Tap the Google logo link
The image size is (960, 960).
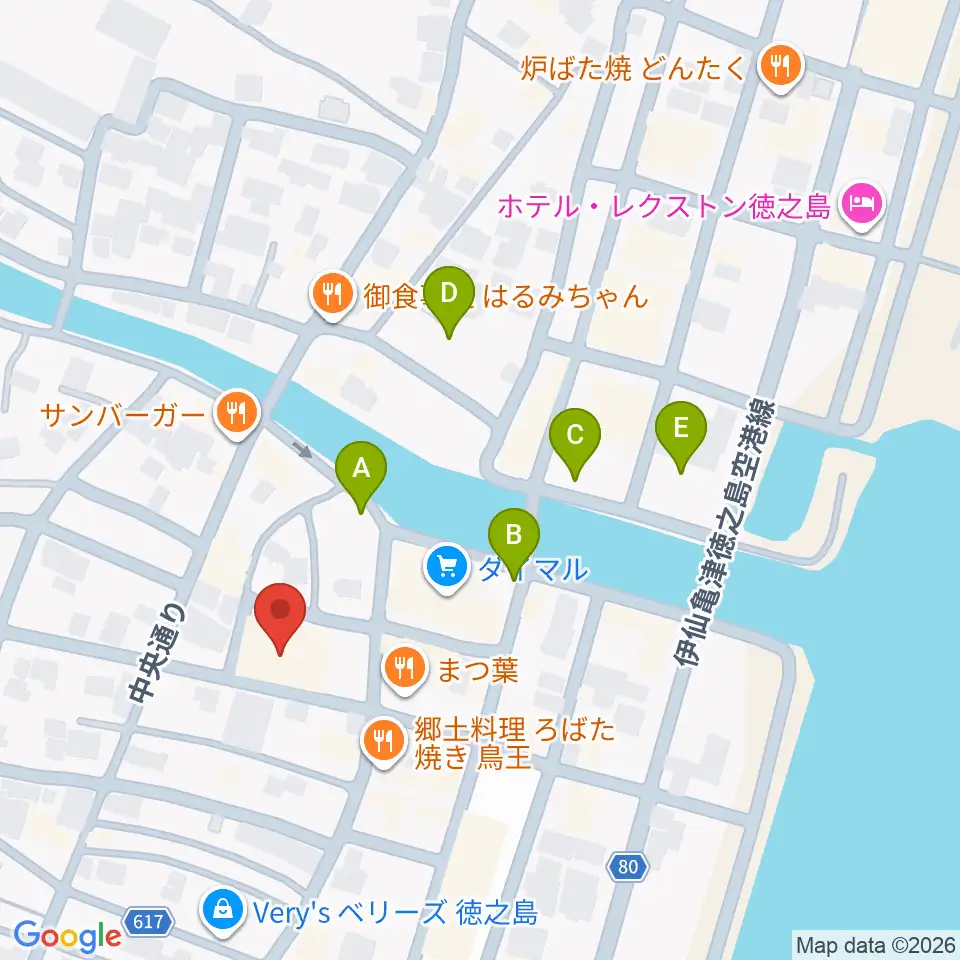(x=67, y=937)
